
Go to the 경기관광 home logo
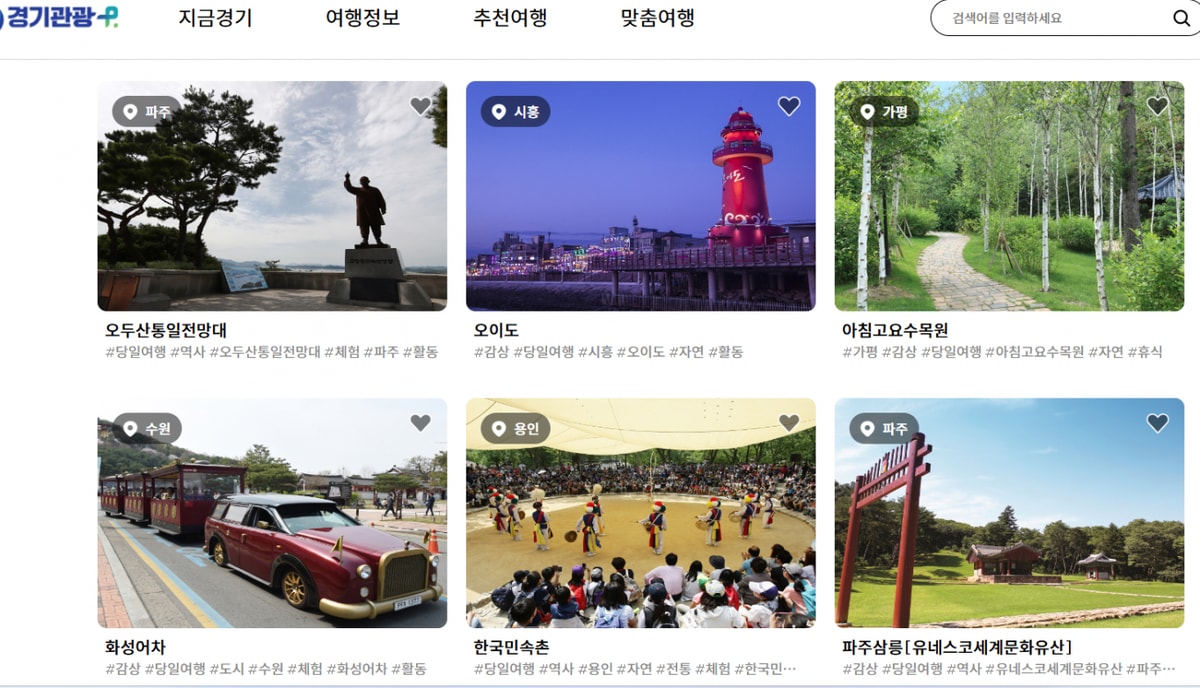point(60,17)
